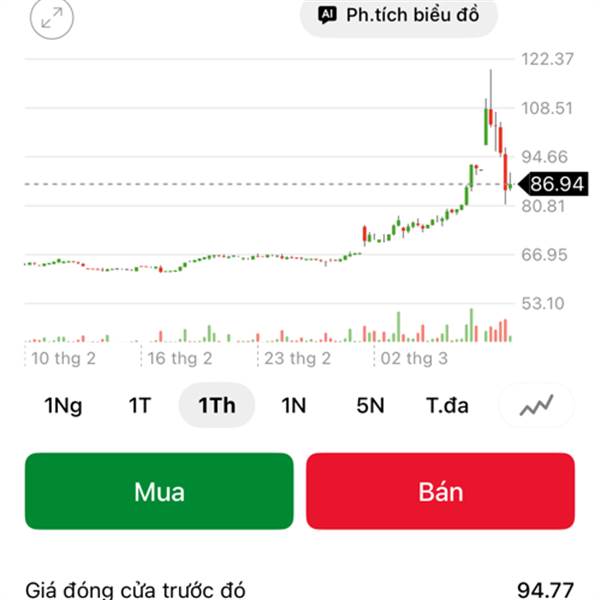This screenshot has width=600, height=600.
Task: Tap the red Bán button
Action: 440,491
